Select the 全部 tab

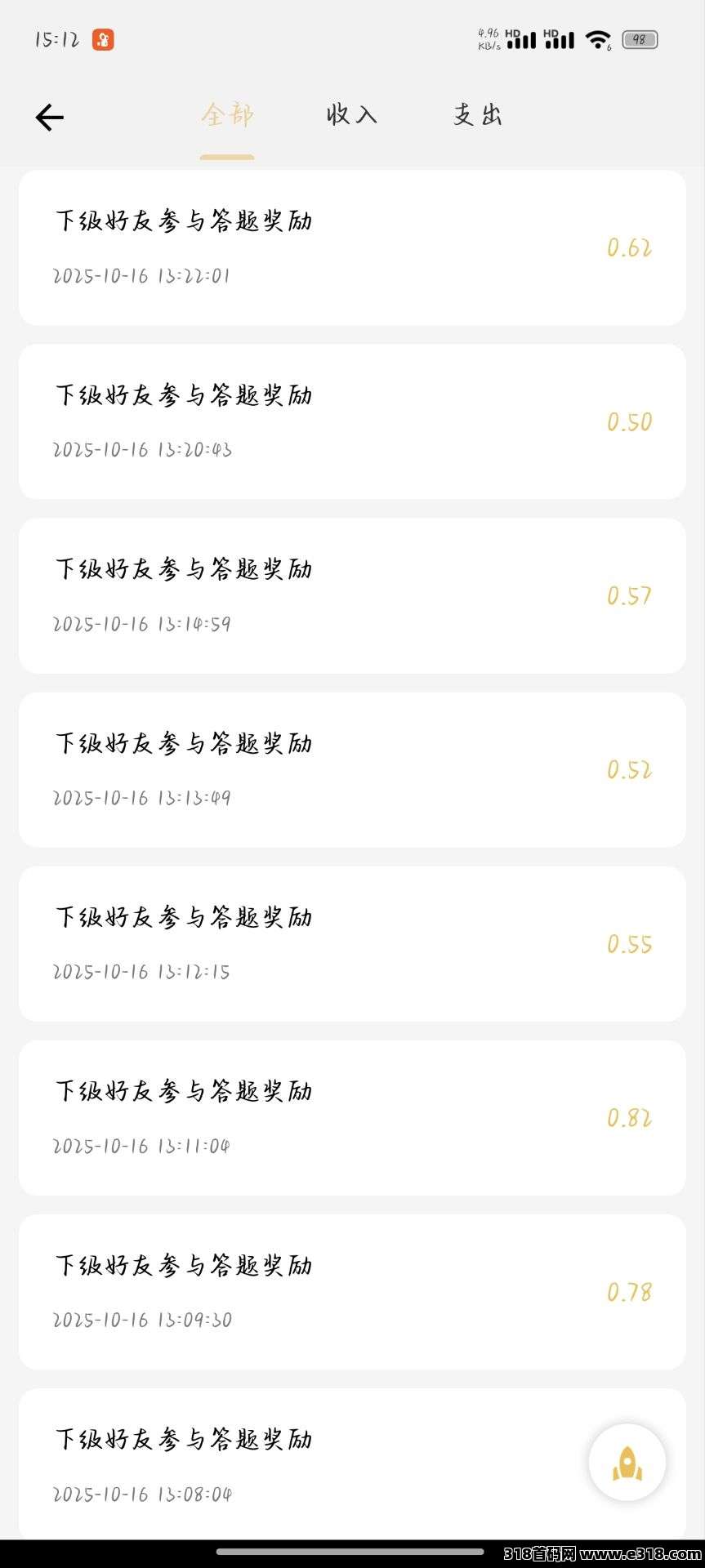click(227, 115)
